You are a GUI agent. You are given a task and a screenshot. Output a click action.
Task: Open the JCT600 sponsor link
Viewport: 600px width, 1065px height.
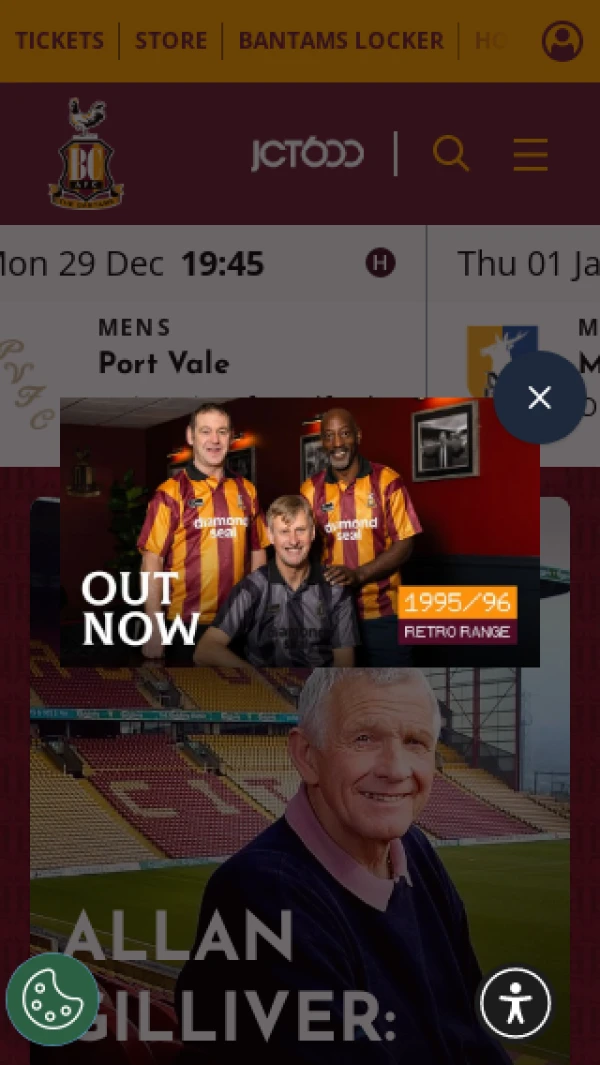[x=306, y=154]
